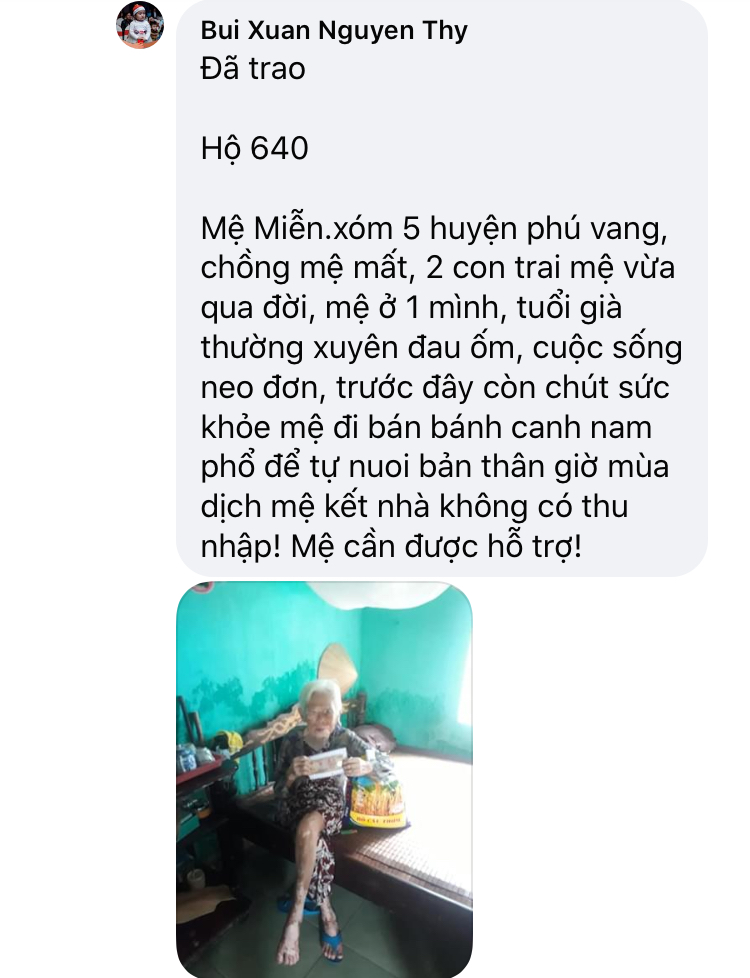The height and width of the screenshot is (978, 750).
Task: Tap the commenter name Bui Xuan Nguyen Thy
Action: [334, 31]
